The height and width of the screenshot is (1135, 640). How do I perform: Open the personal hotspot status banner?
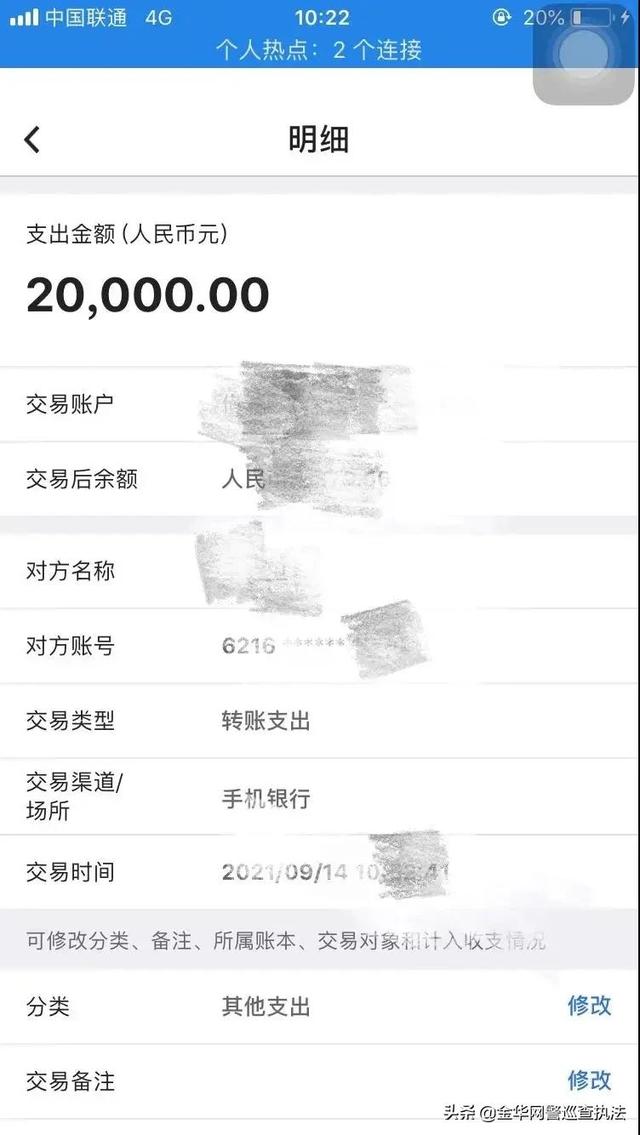pos(319,50)
